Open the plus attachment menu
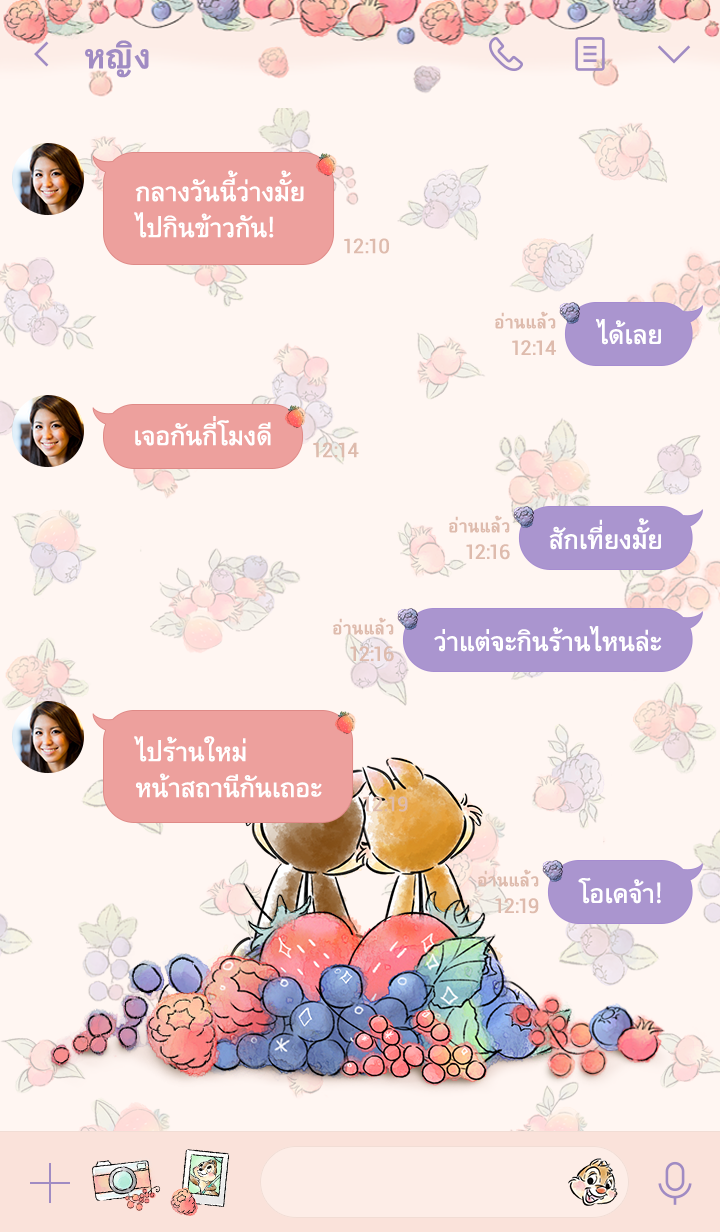 point(49,1184)
